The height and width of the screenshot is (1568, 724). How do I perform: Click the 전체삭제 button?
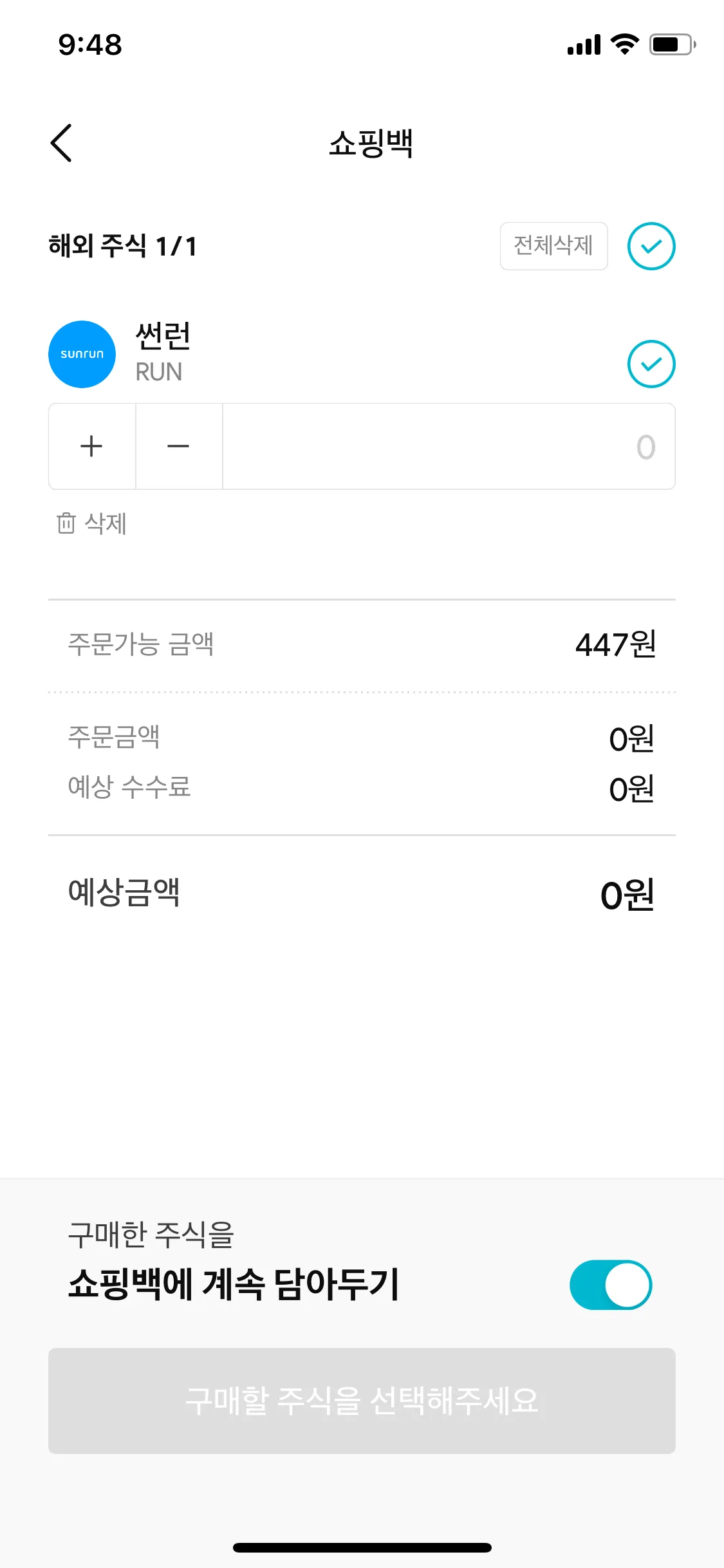pyautogui.click(x=553, y=245)
